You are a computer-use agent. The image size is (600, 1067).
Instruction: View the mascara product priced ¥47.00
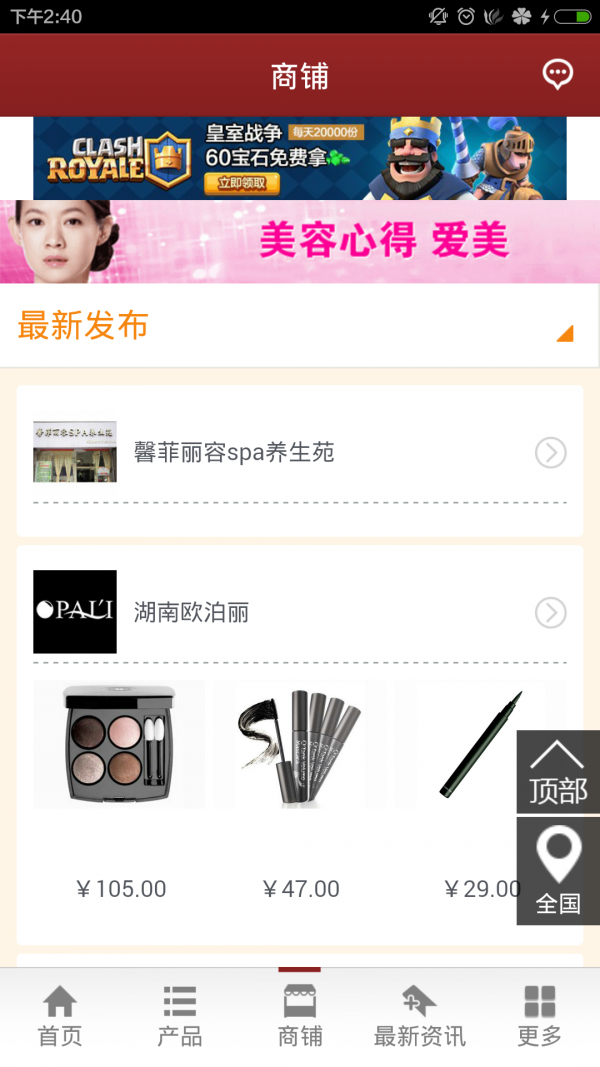click(300, 745)
